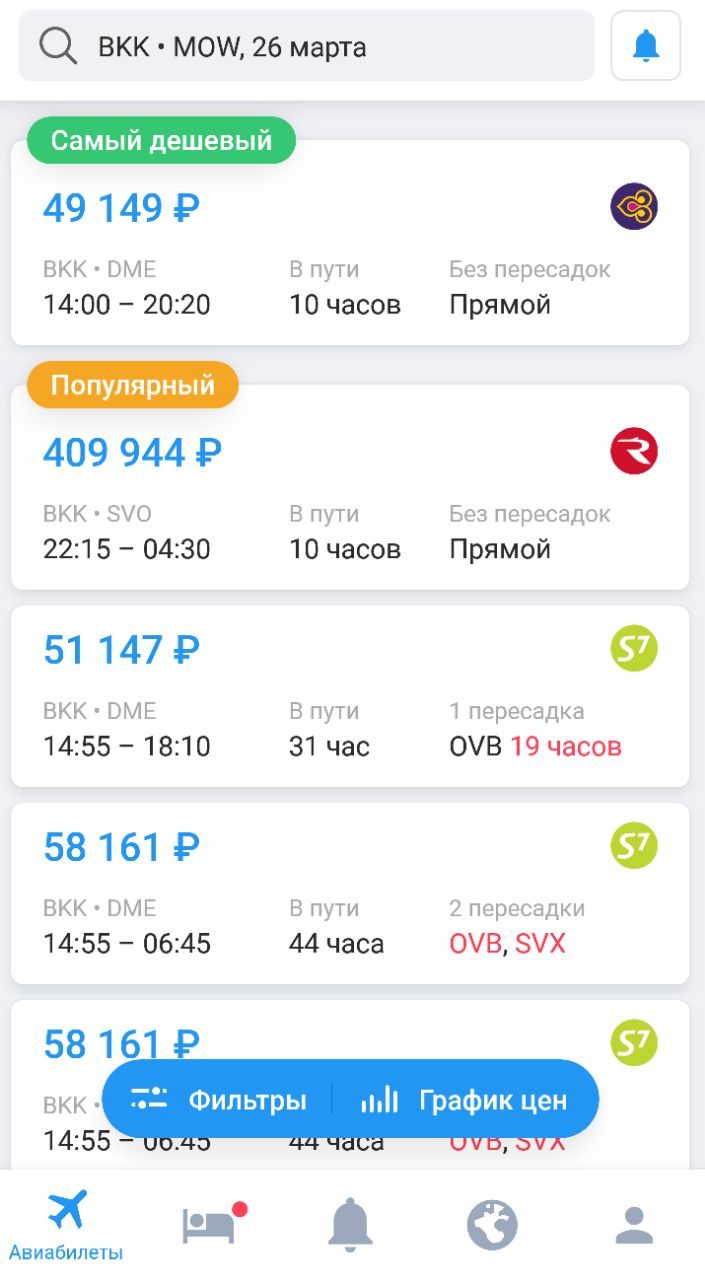Viewport: 705px width, 1280px height.
Task: Switch to the Авиабилеты tab
Action: click(x=67, y=1225)
